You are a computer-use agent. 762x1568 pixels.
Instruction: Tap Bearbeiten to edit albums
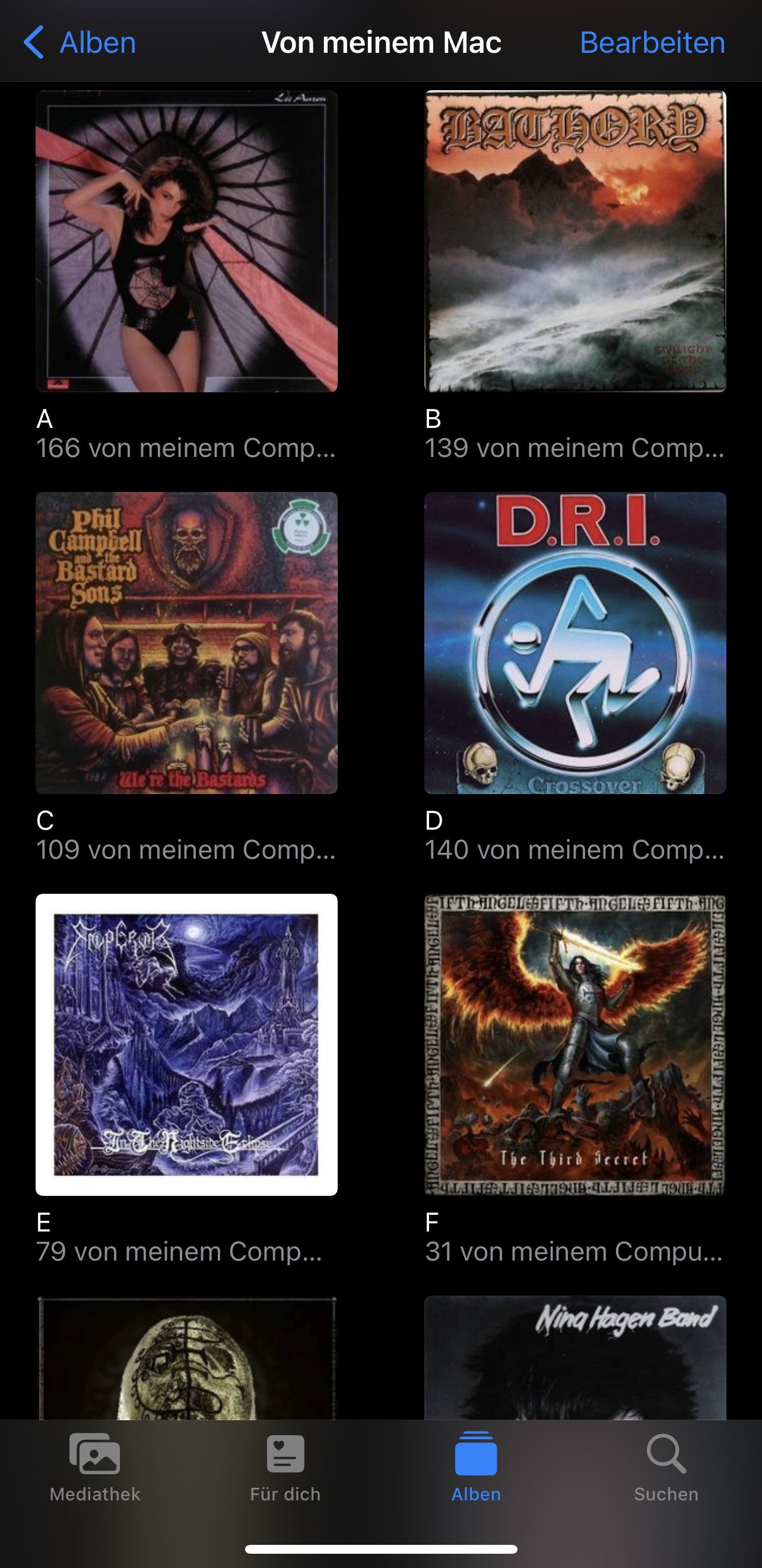[652, 43]
